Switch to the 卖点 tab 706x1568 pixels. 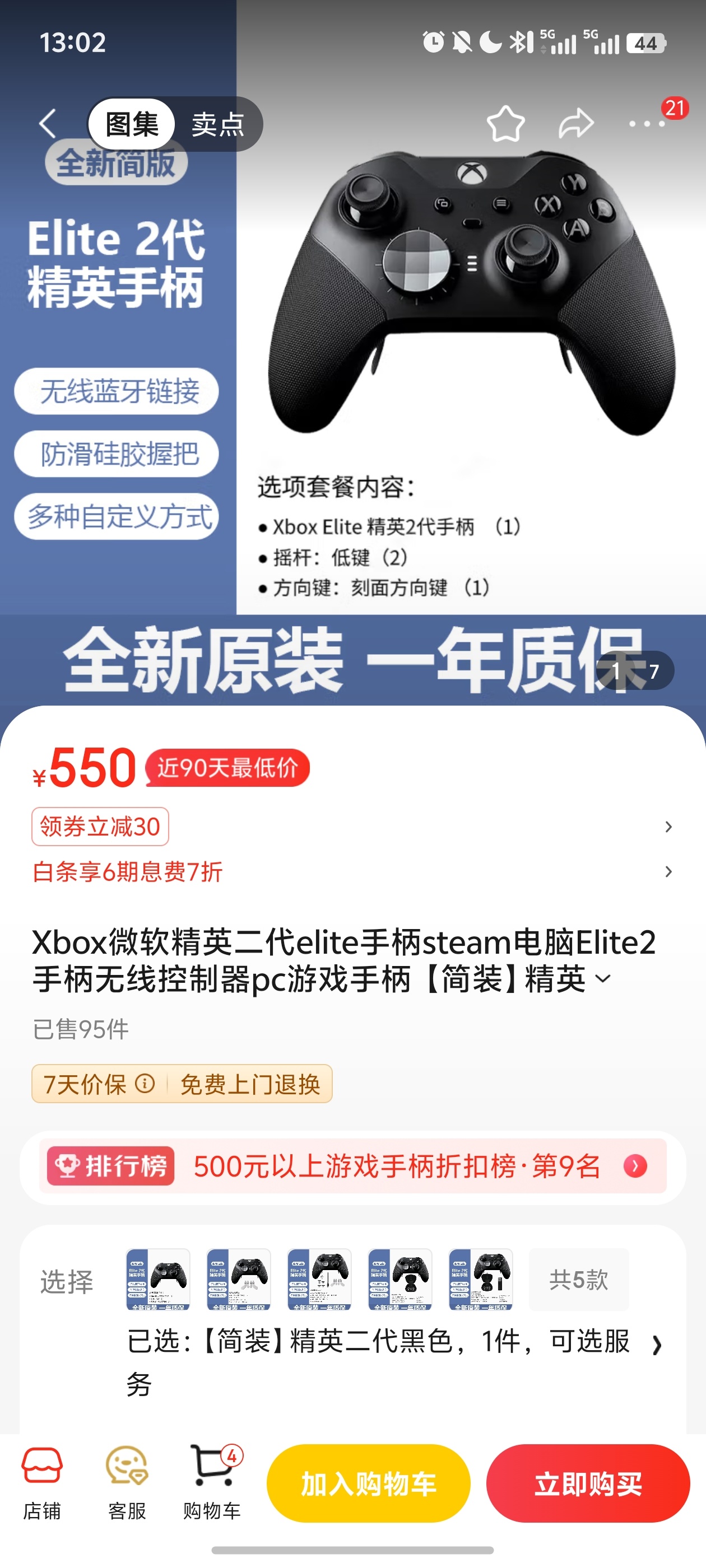click(x=217, y=124)
